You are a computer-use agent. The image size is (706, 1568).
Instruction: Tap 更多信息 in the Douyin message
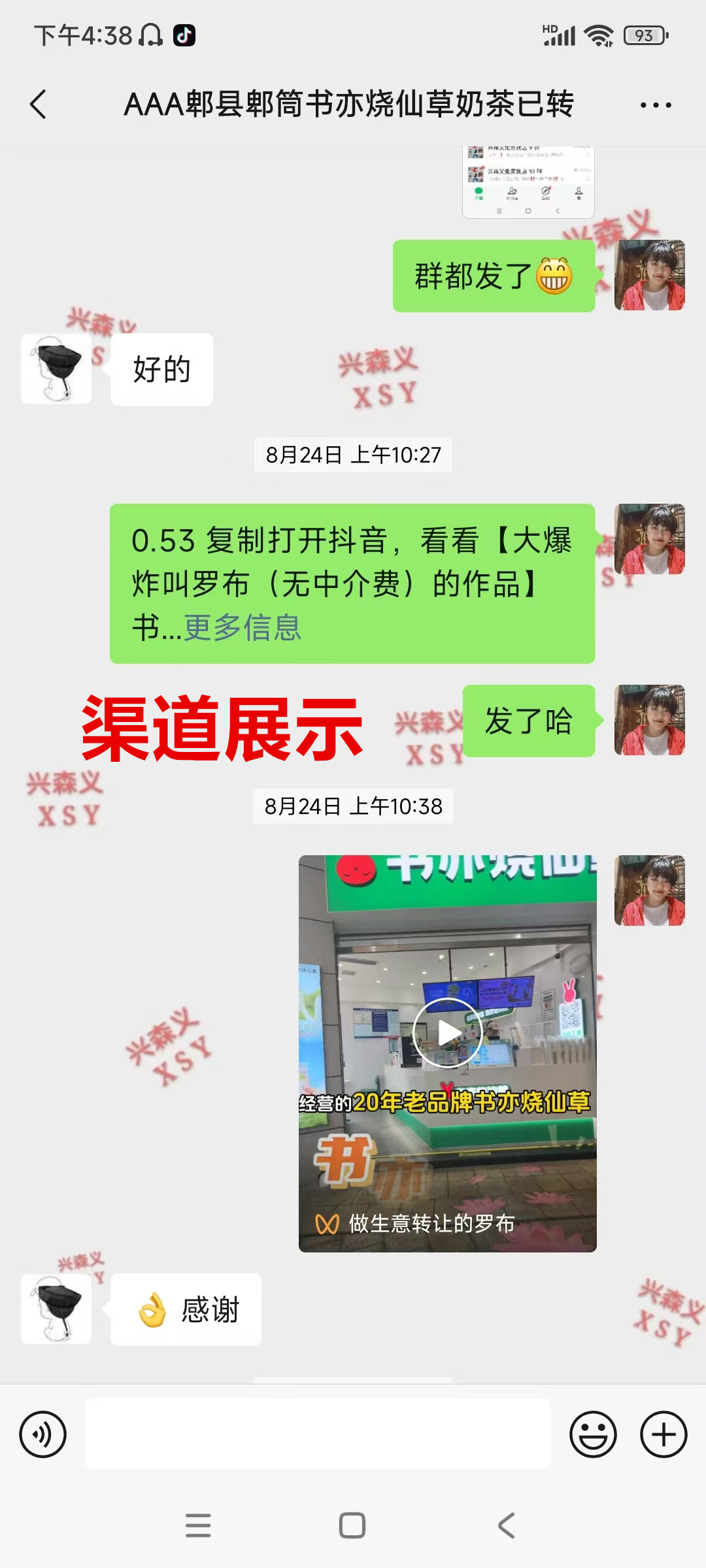[x=243, y=628]
